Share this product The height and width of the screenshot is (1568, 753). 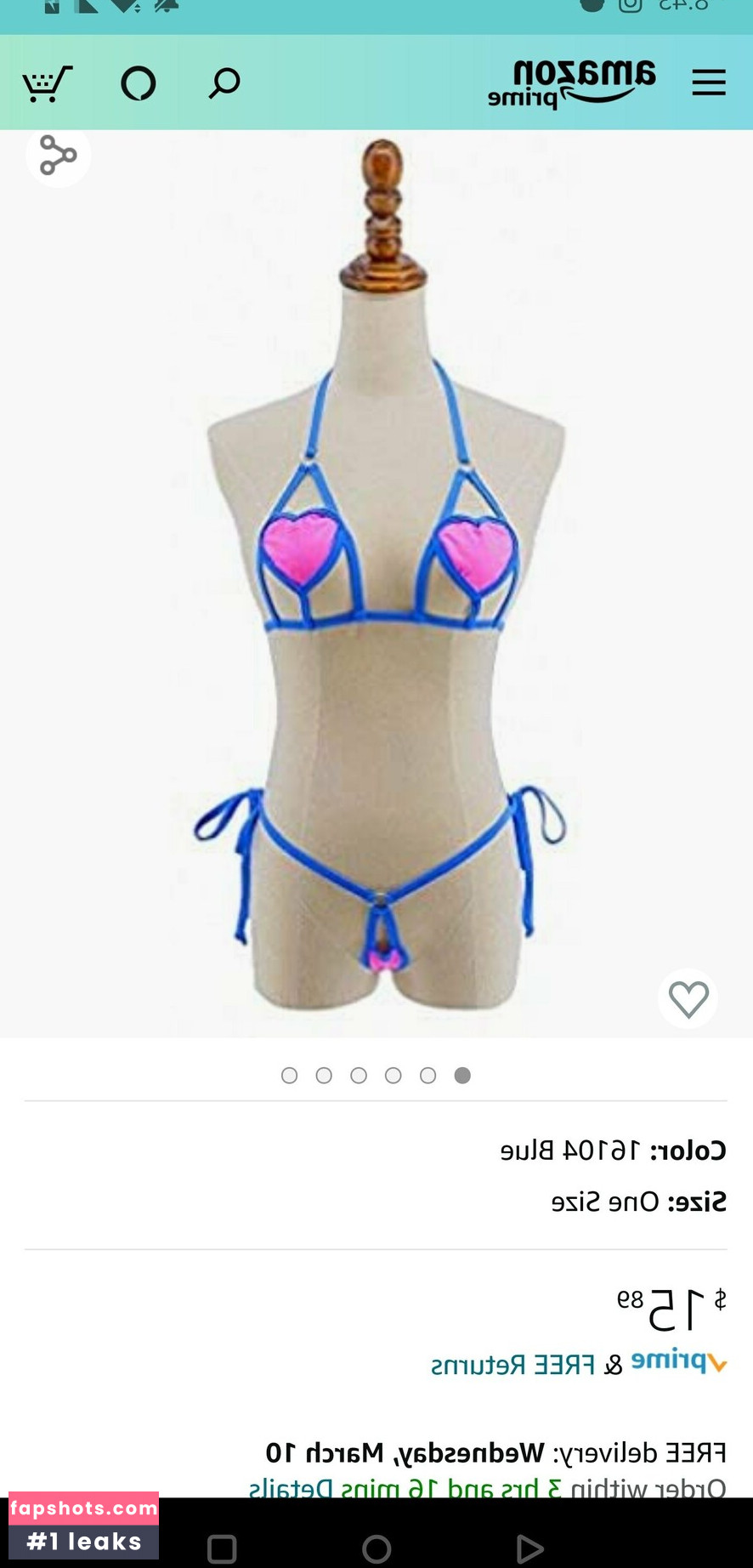point(58,156)
